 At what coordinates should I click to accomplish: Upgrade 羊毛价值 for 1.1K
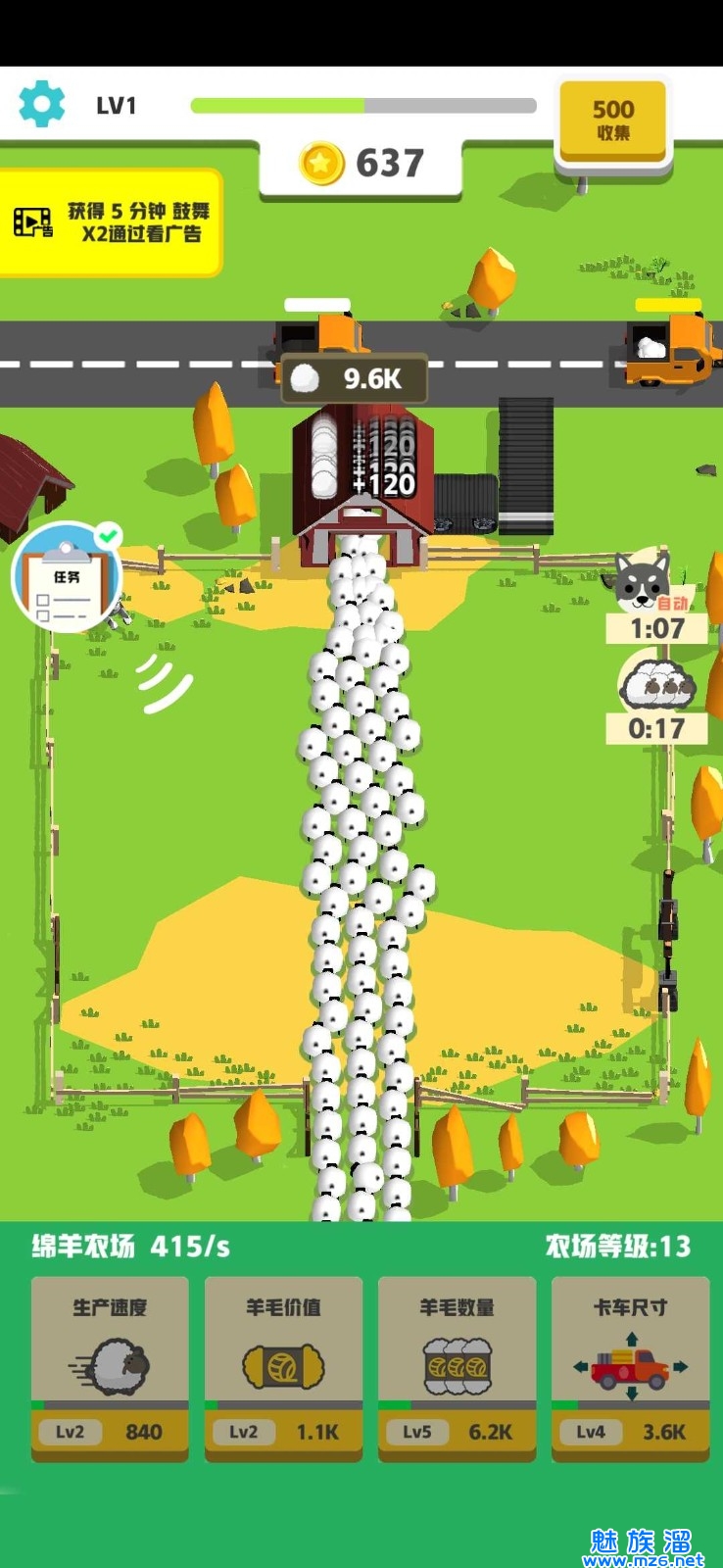283,1368
